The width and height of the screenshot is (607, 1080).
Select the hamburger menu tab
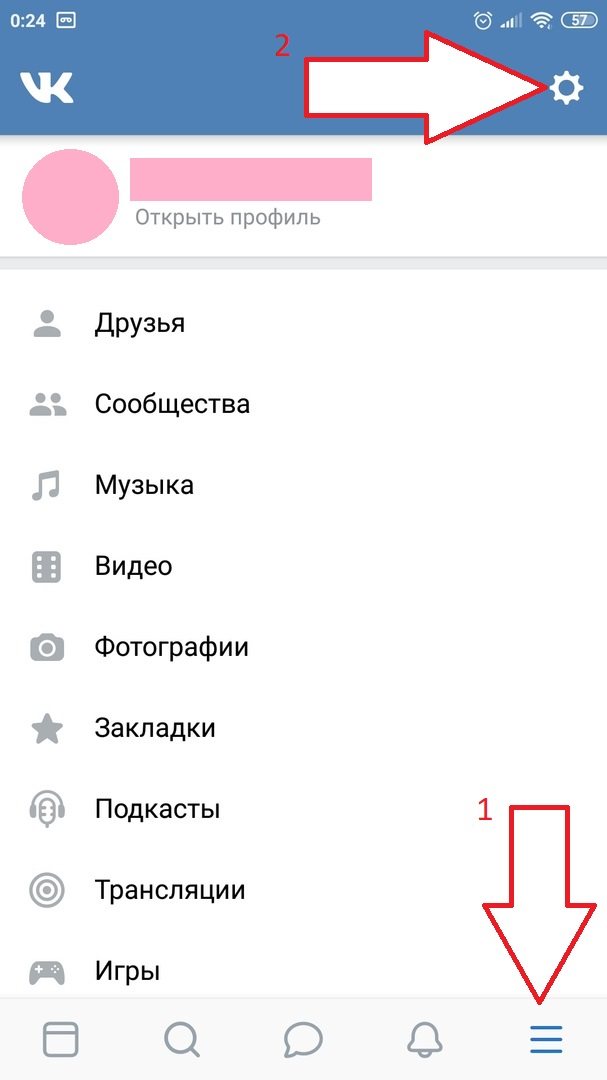point(546,1040)
